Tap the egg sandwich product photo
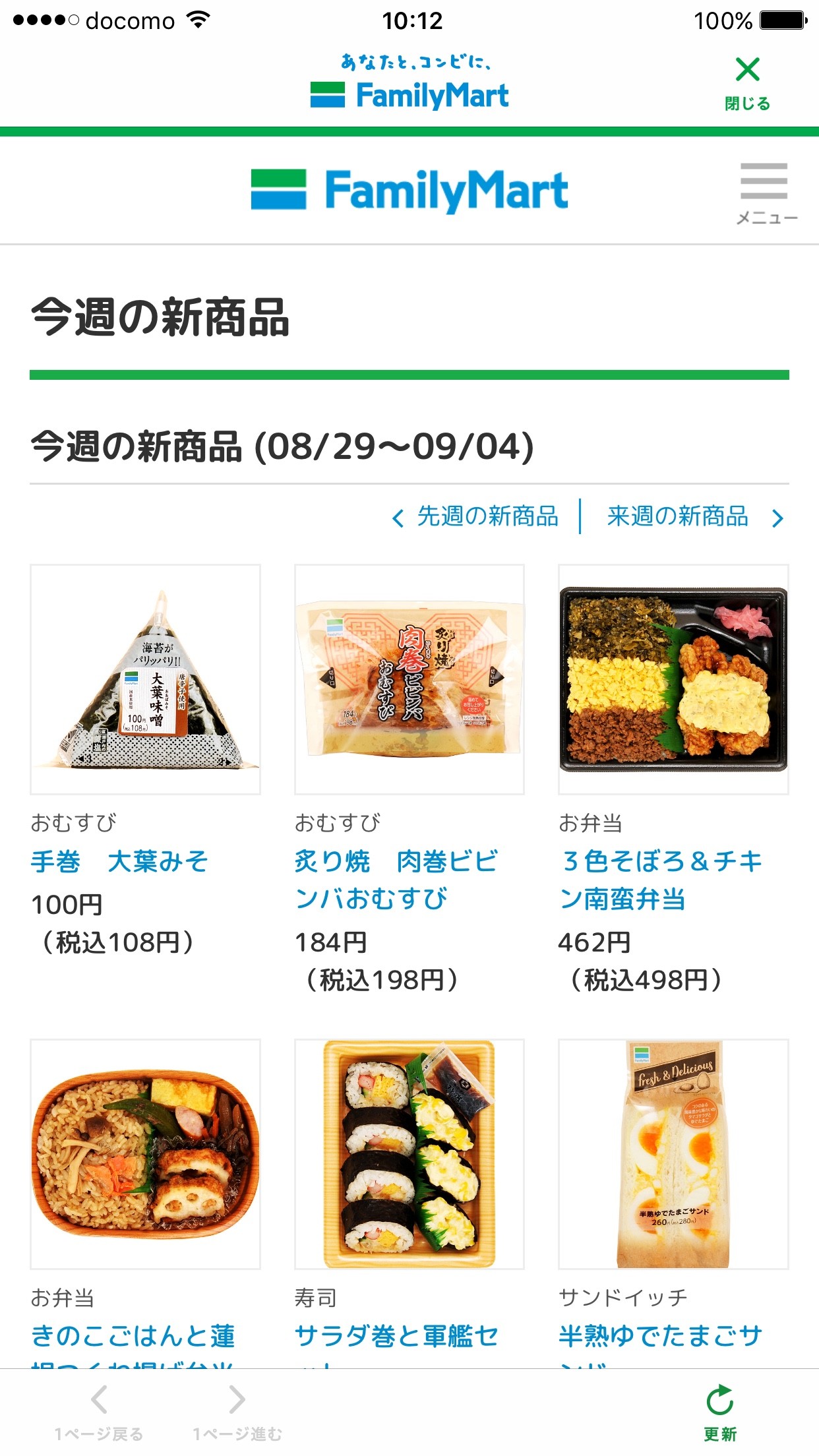Image resolution: width=819 pixels, height=1456 pixels. (673, 1154)
